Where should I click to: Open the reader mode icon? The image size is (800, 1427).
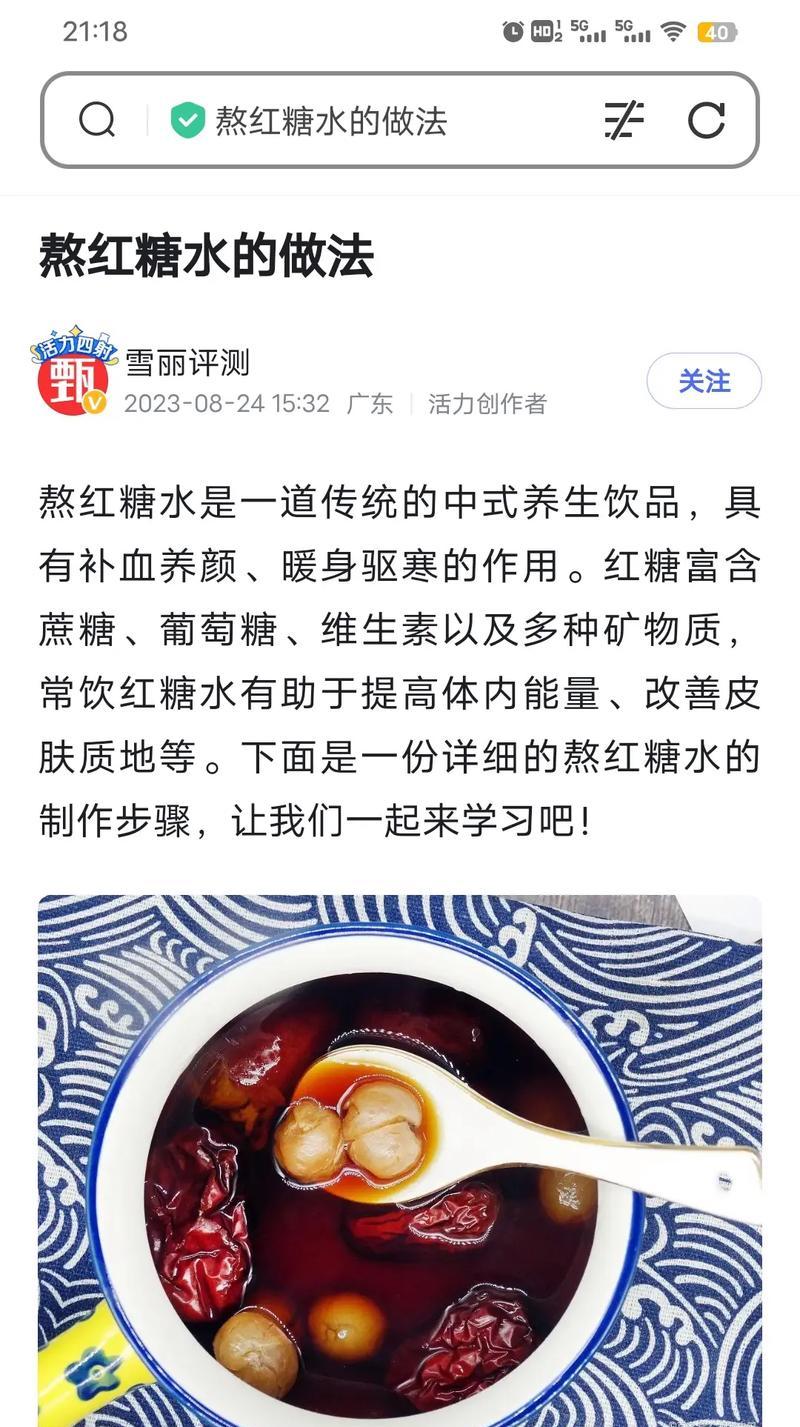point(624,121)
